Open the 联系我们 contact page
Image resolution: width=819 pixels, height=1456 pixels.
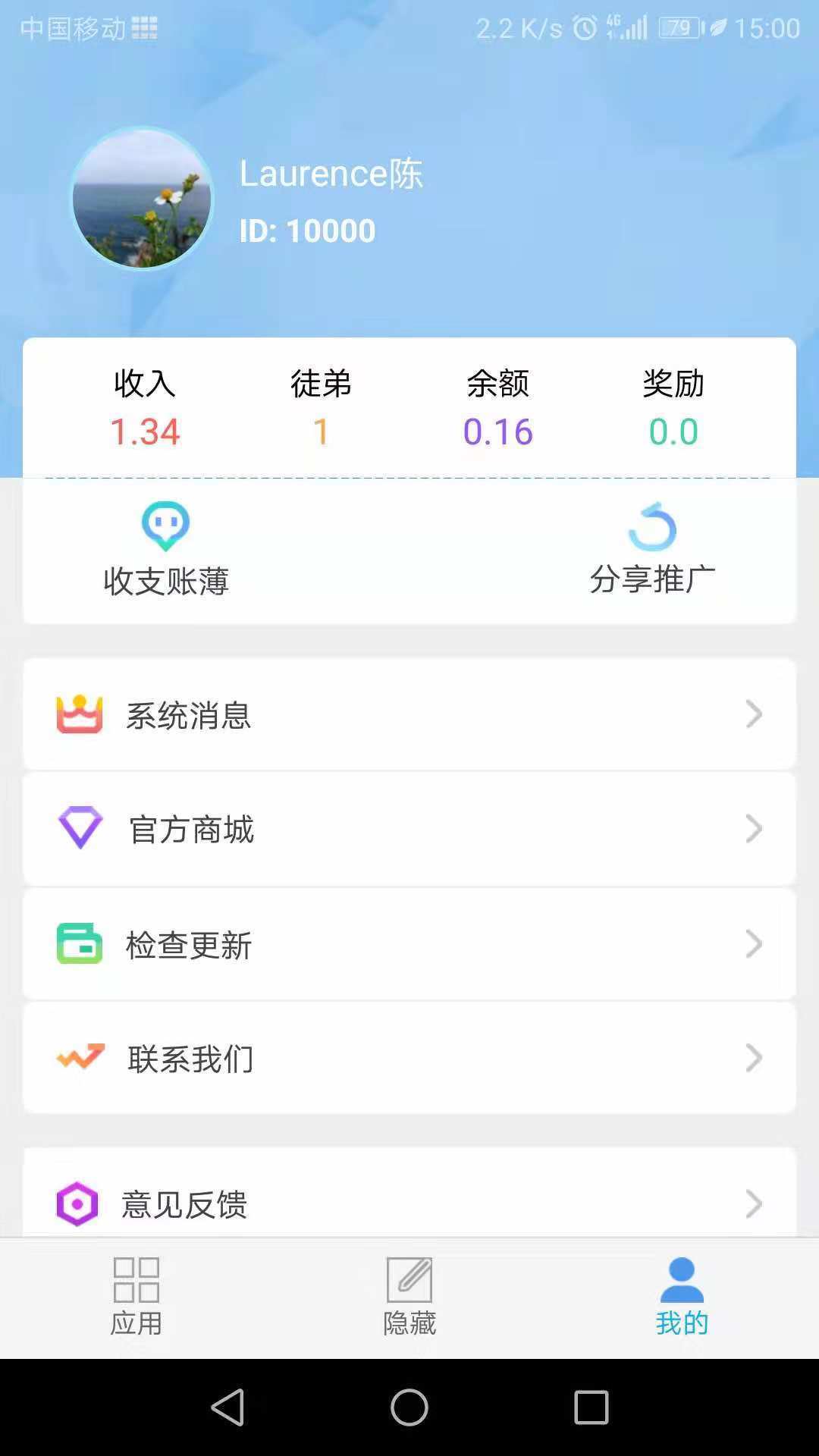pos(190,1058)
